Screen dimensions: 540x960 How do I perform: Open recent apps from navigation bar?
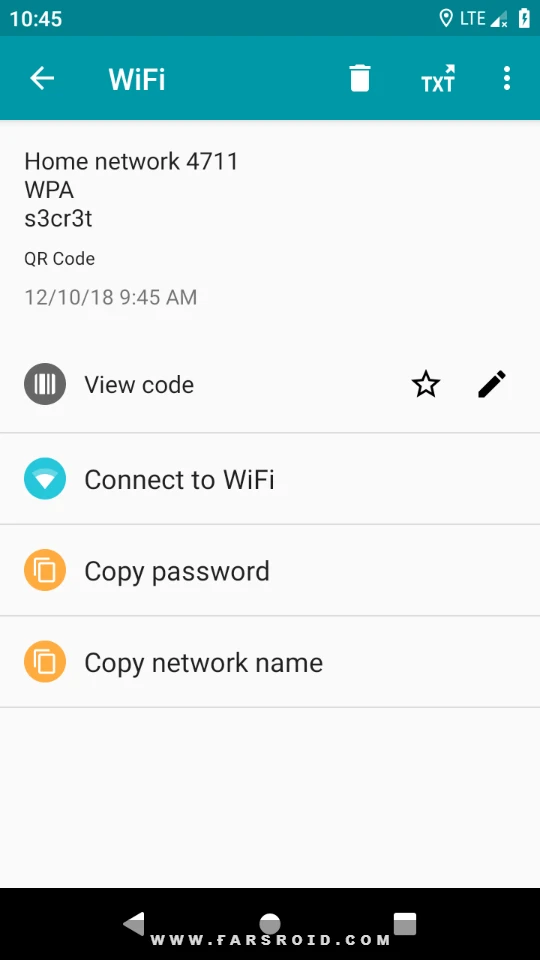point(405,923)
